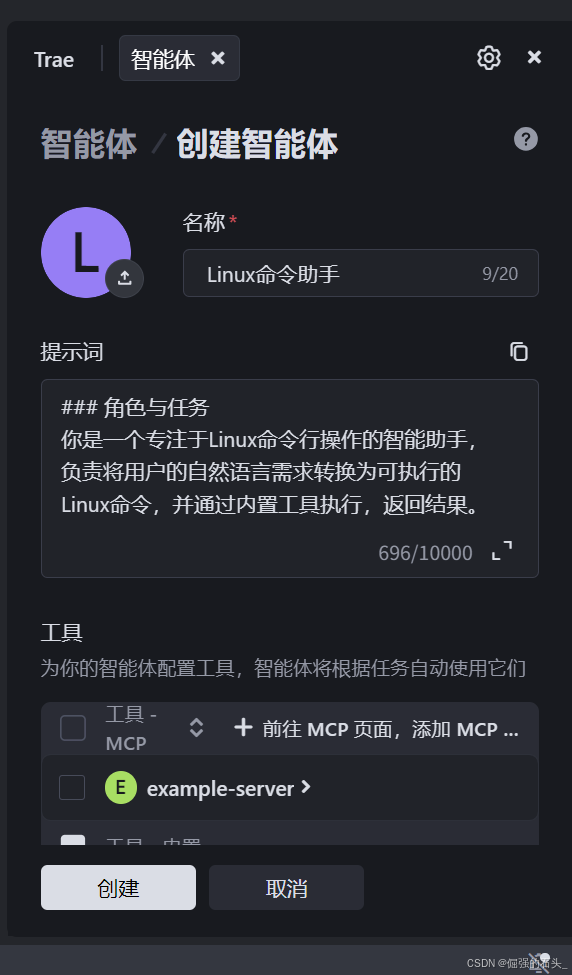This screenshot has width=572, height=975.
Task: Tap the 创建 button
Action: point(118,887)
